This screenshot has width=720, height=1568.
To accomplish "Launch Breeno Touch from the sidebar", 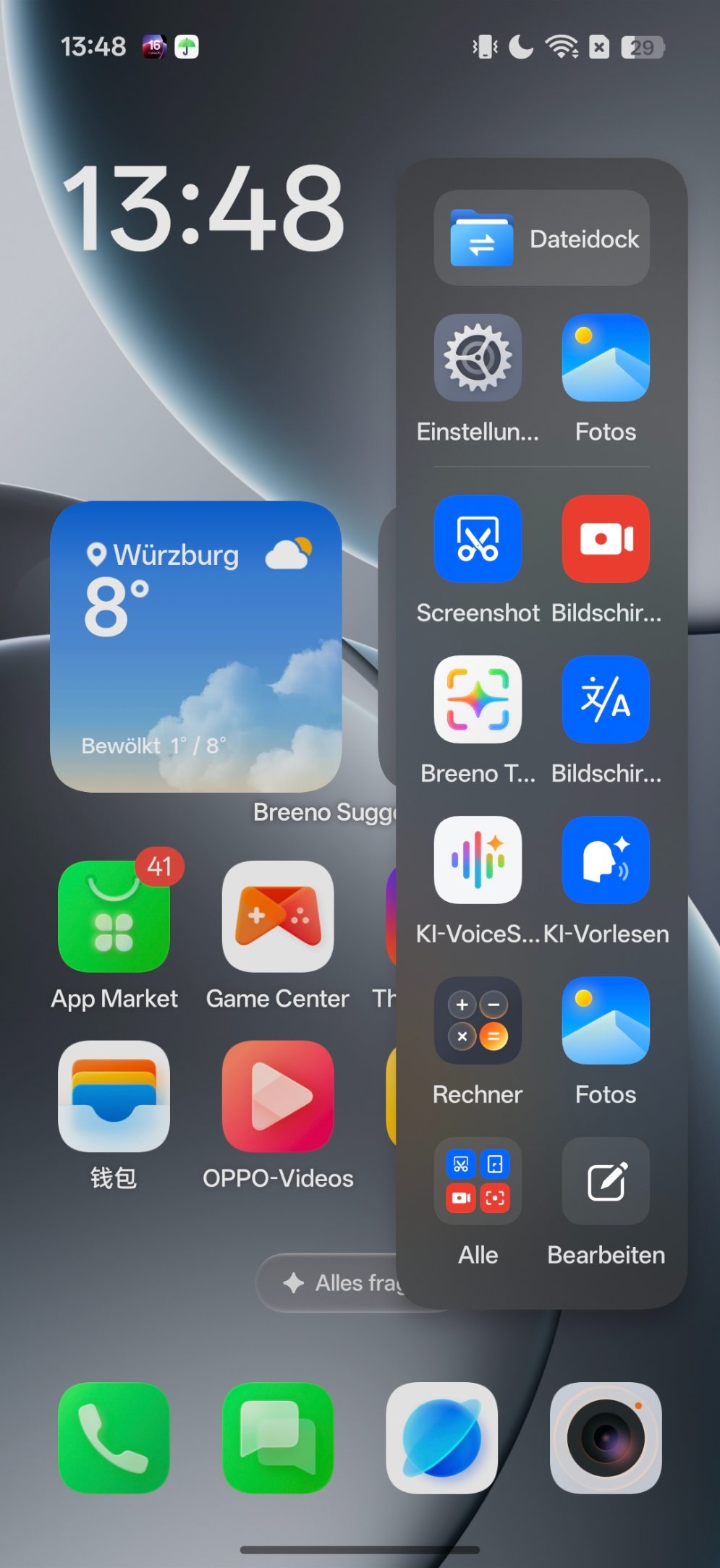I will (x=478, y=699).
